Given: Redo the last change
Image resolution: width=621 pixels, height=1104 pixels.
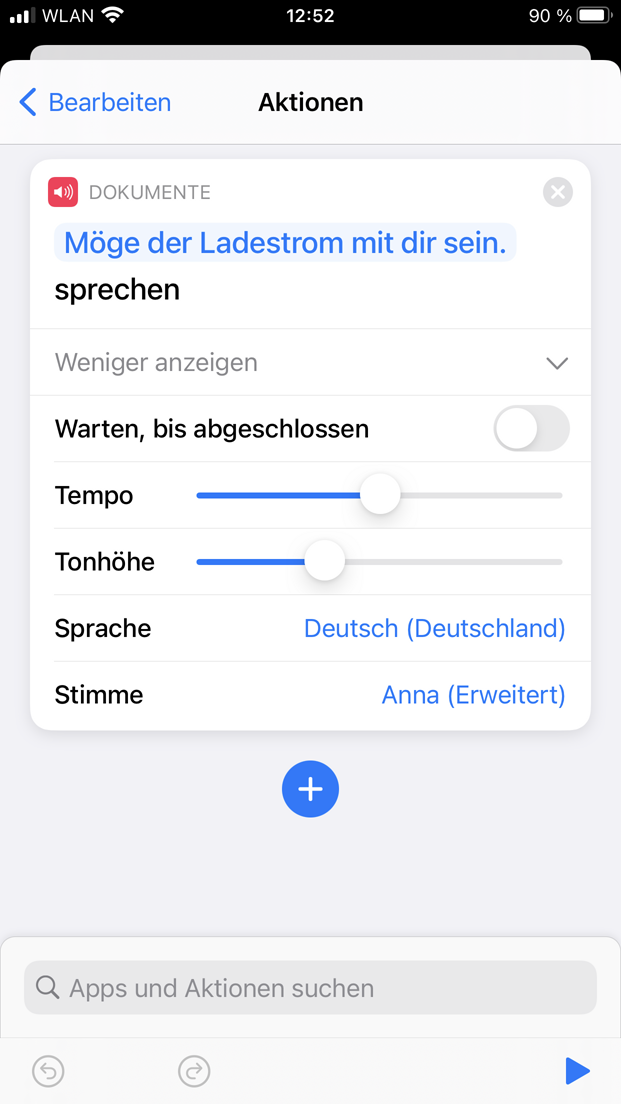Looking at the screenshot, I should [194, 1071].
